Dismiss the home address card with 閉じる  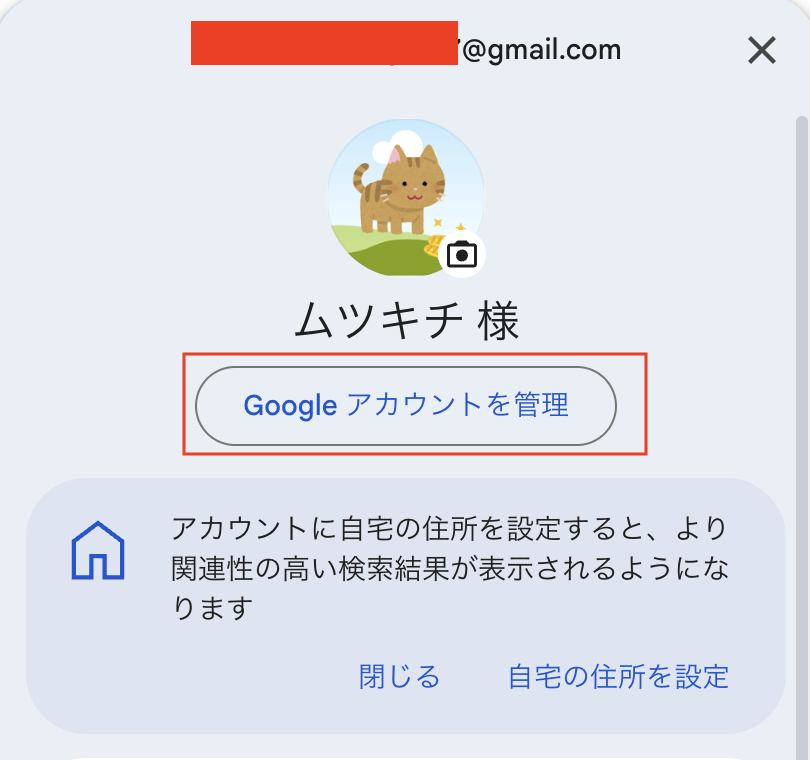(400, 677)
